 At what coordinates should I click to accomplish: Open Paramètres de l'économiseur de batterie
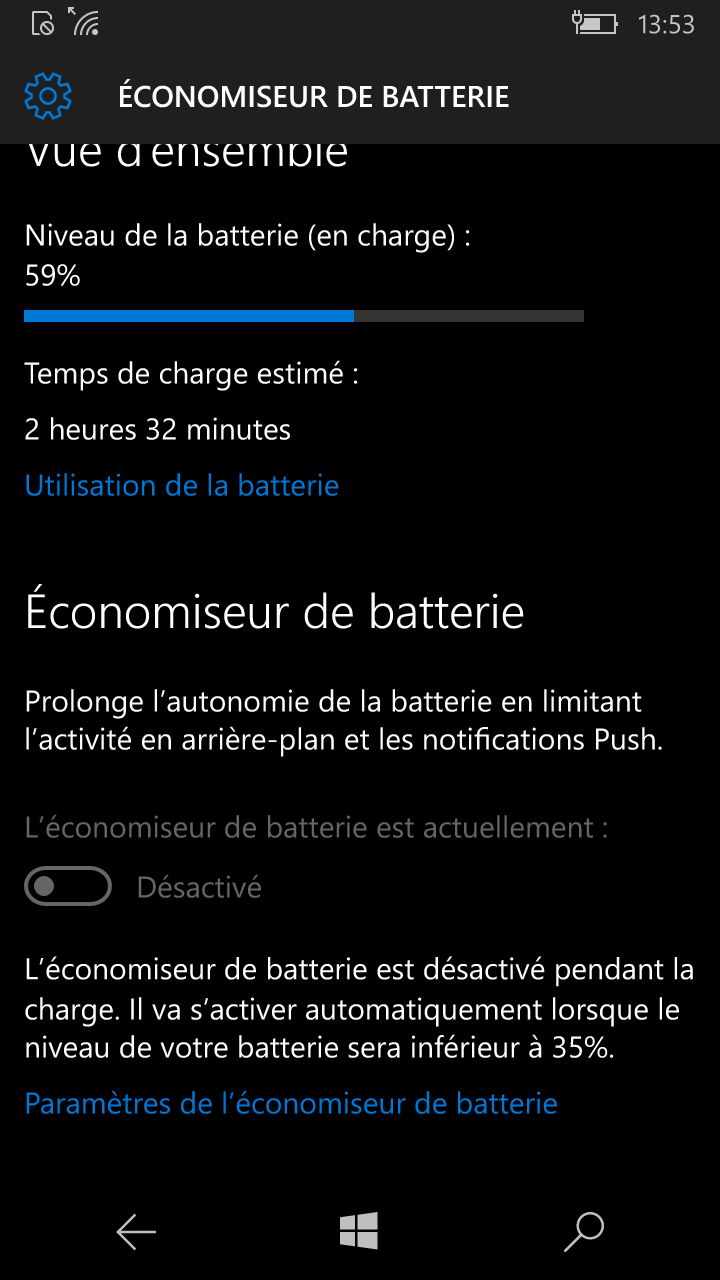tap(291, 1104)
